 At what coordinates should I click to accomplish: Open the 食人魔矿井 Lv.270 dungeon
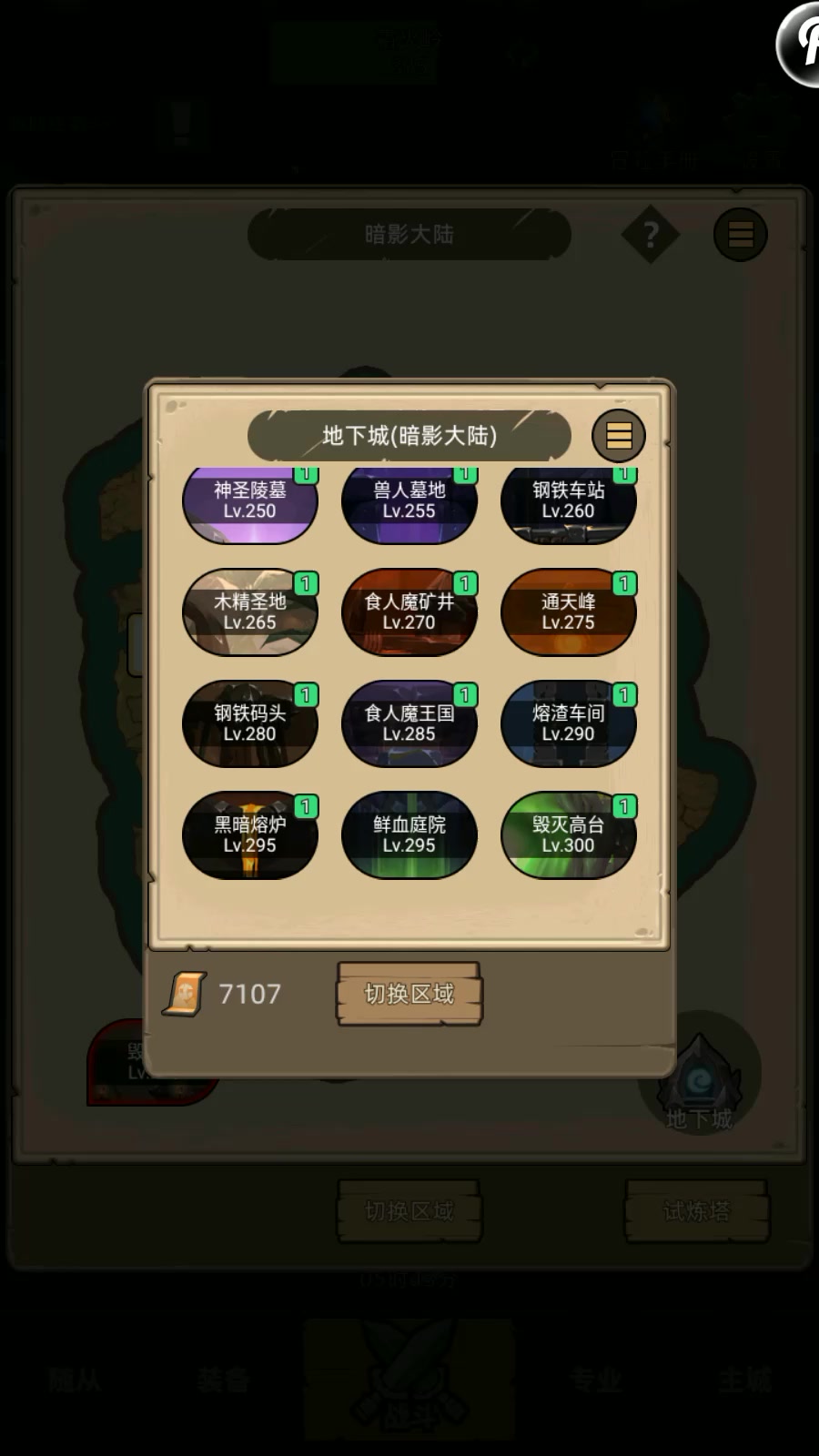pyautogui.click(x=409, y=612)
